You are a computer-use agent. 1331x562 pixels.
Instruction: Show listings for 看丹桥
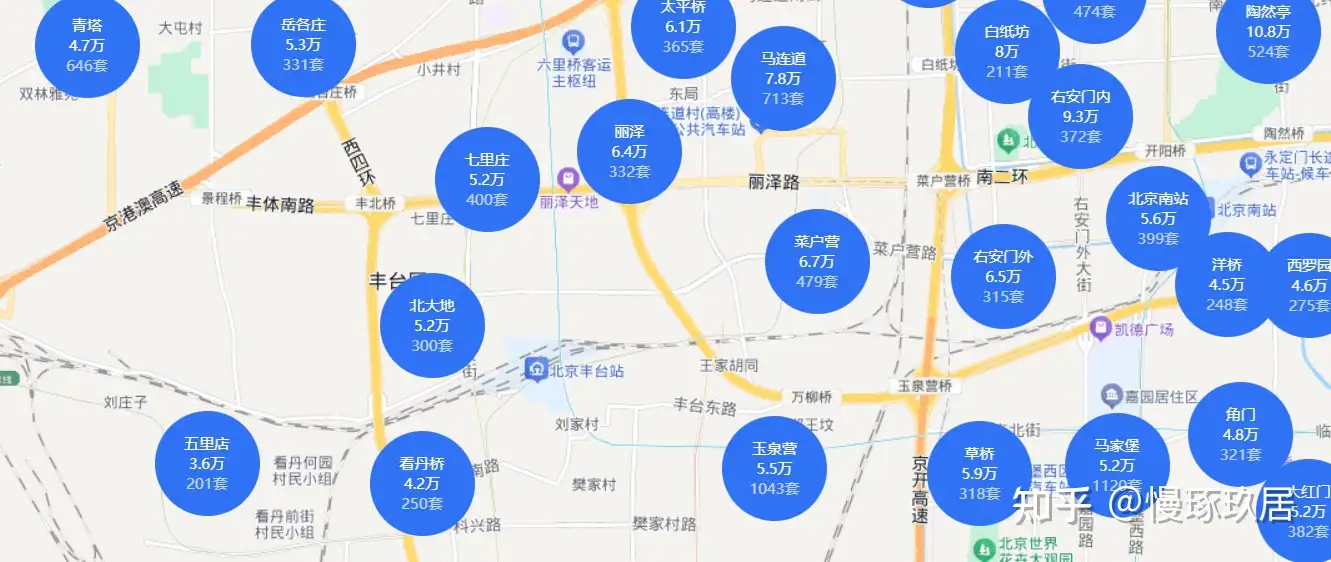[x=422, y=484]
